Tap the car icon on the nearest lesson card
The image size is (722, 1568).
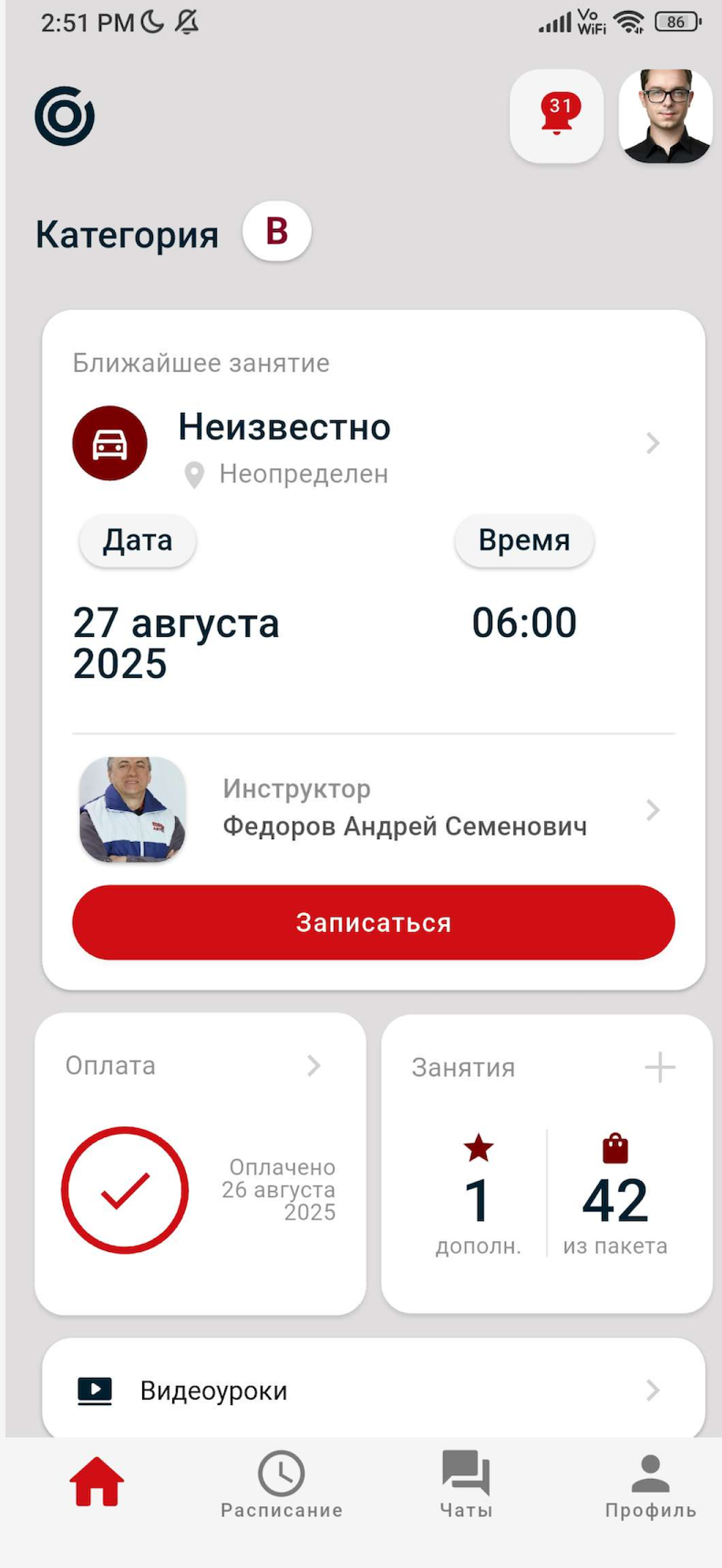[x=109, y=443]
